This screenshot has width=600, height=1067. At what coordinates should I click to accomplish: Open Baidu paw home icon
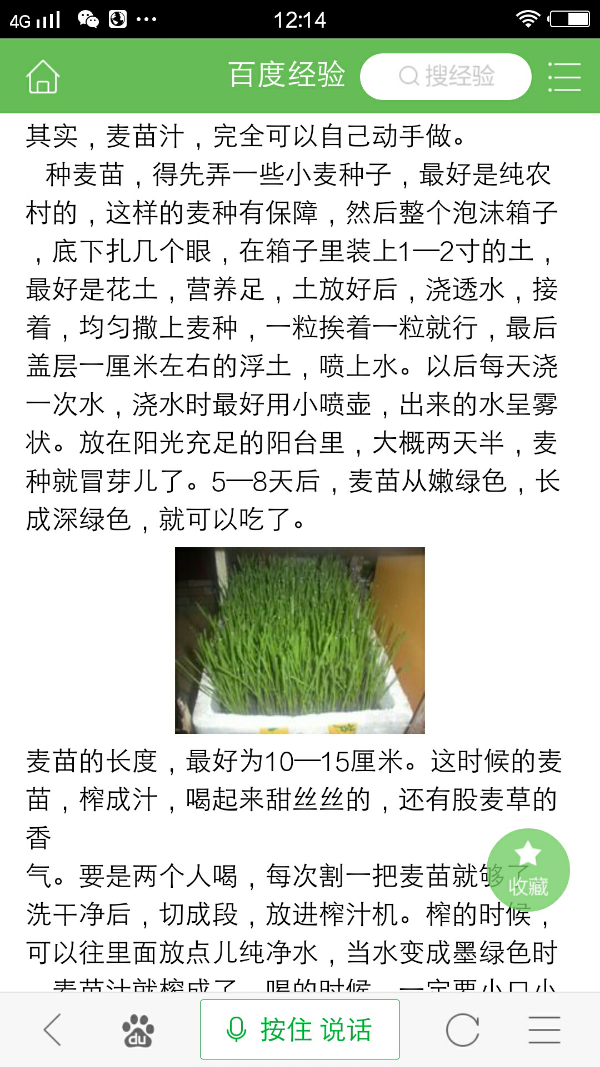click(138, 1029)
